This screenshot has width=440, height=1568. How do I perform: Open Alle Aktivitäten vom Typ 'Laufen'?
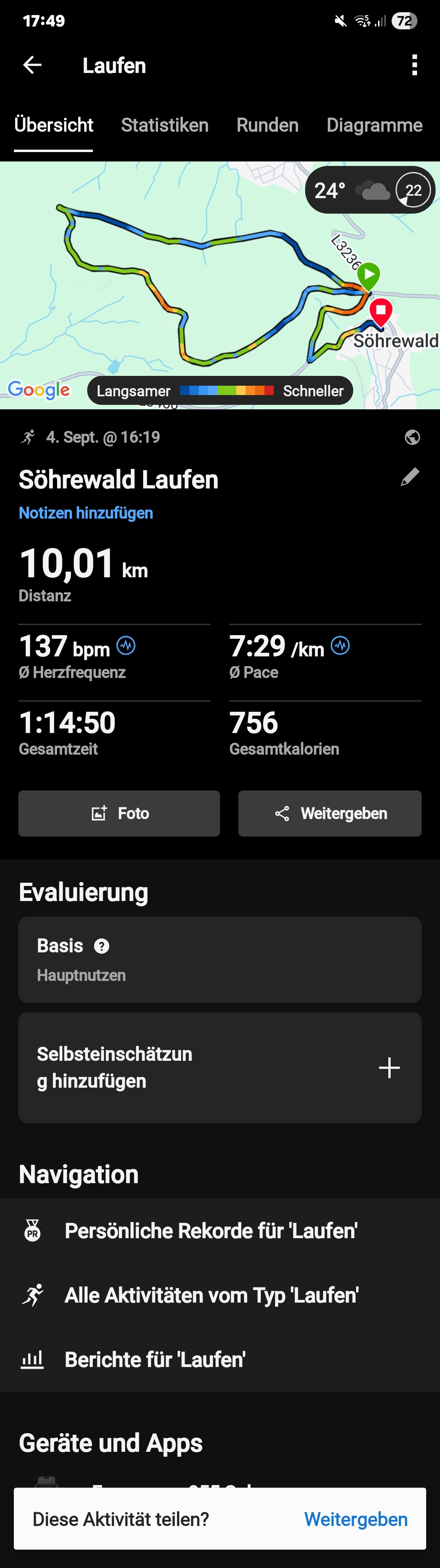click(211, 1295)
